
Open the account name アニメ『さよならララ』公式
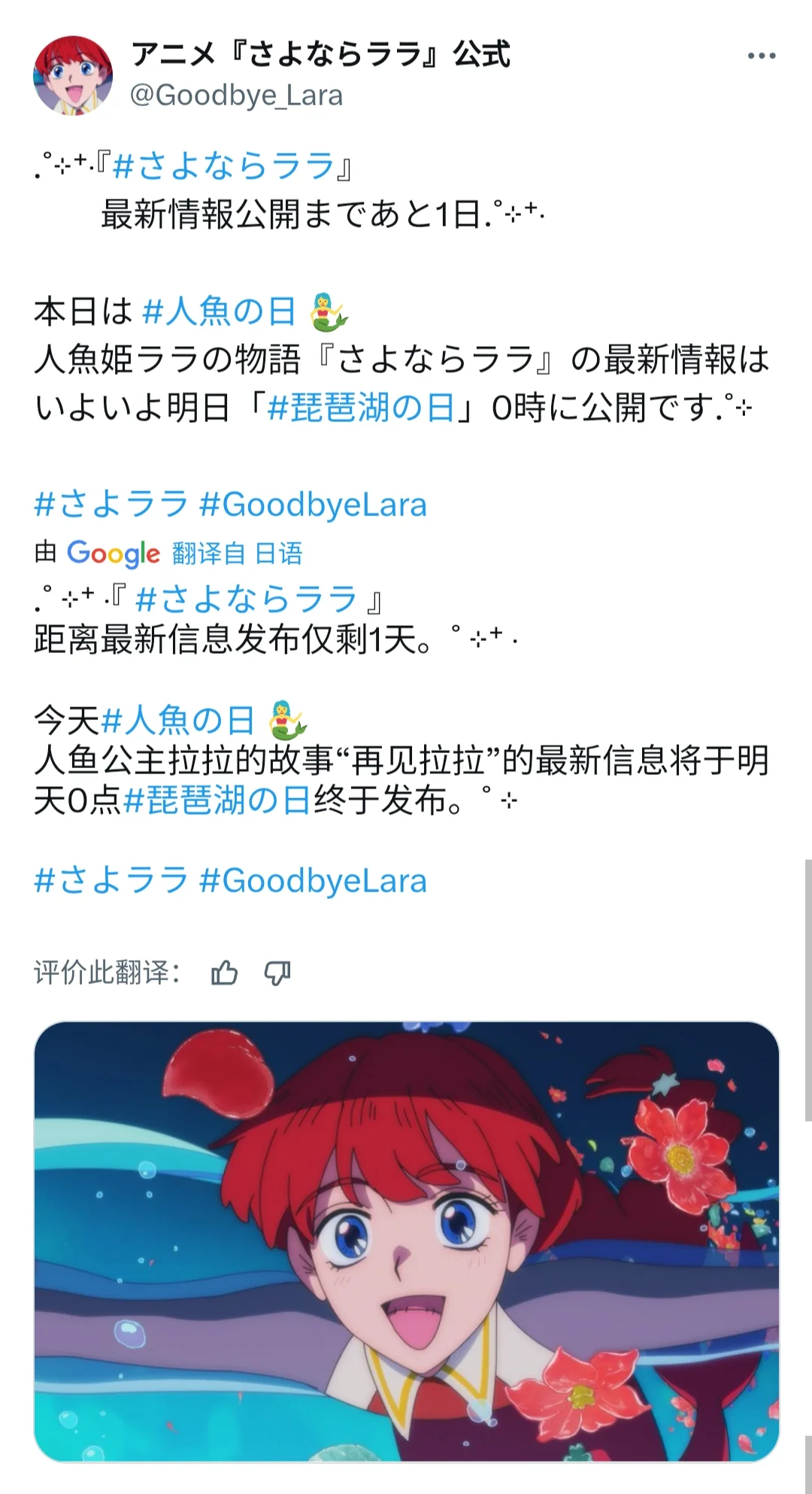click(320, 54)
